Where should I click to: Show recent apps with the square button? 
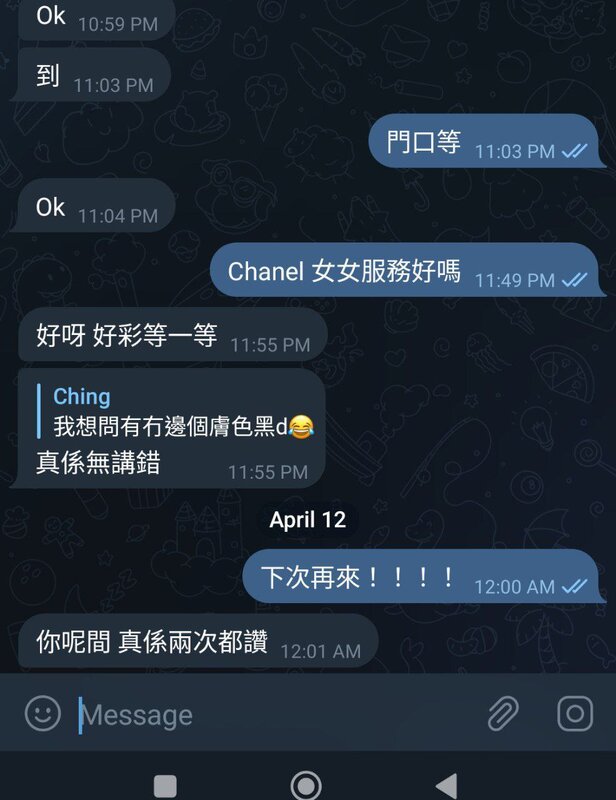[x=165, y=786]
